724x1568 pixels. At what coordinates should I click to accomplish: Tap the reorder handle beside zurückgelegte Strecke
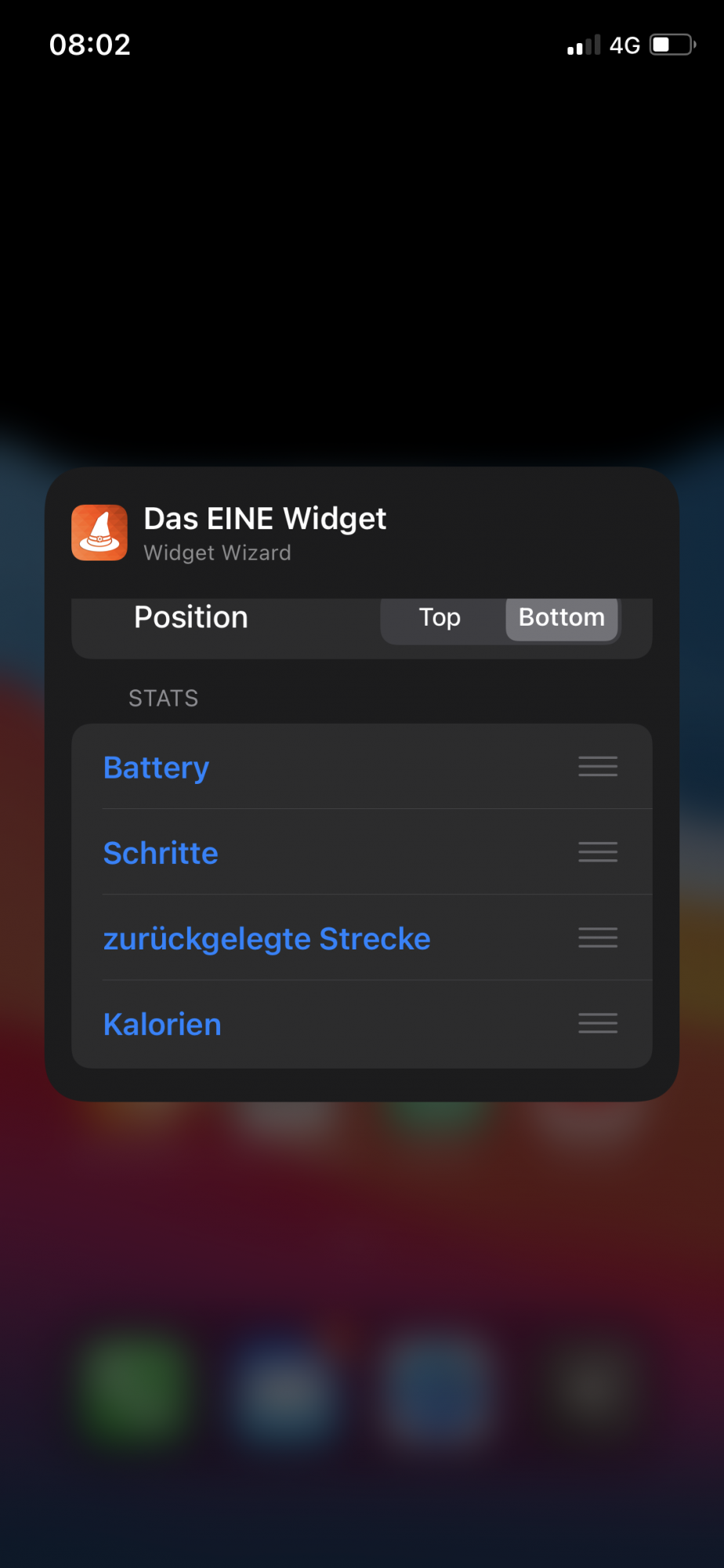coord(598,938)
